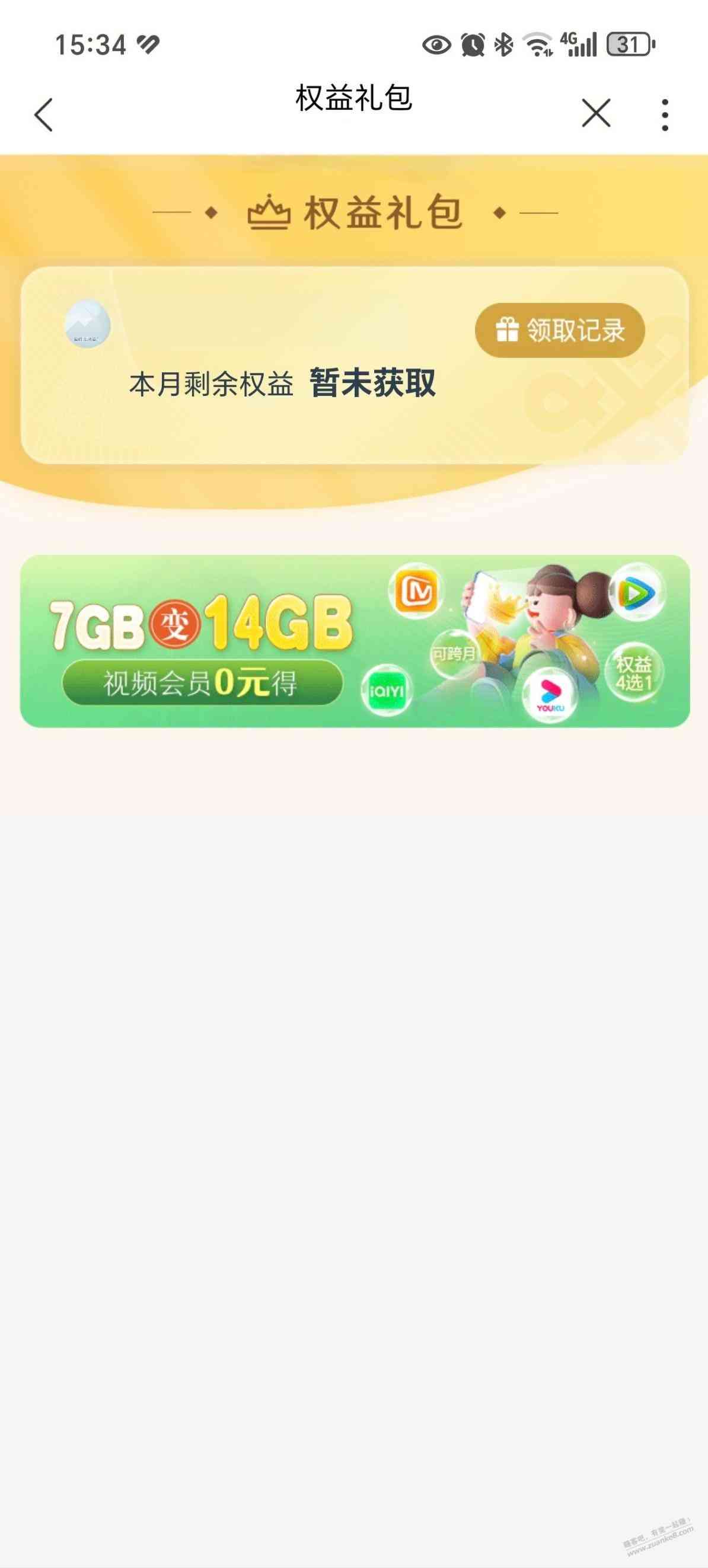Tap the user avatar in the benefits card

[x=88, y=324]
